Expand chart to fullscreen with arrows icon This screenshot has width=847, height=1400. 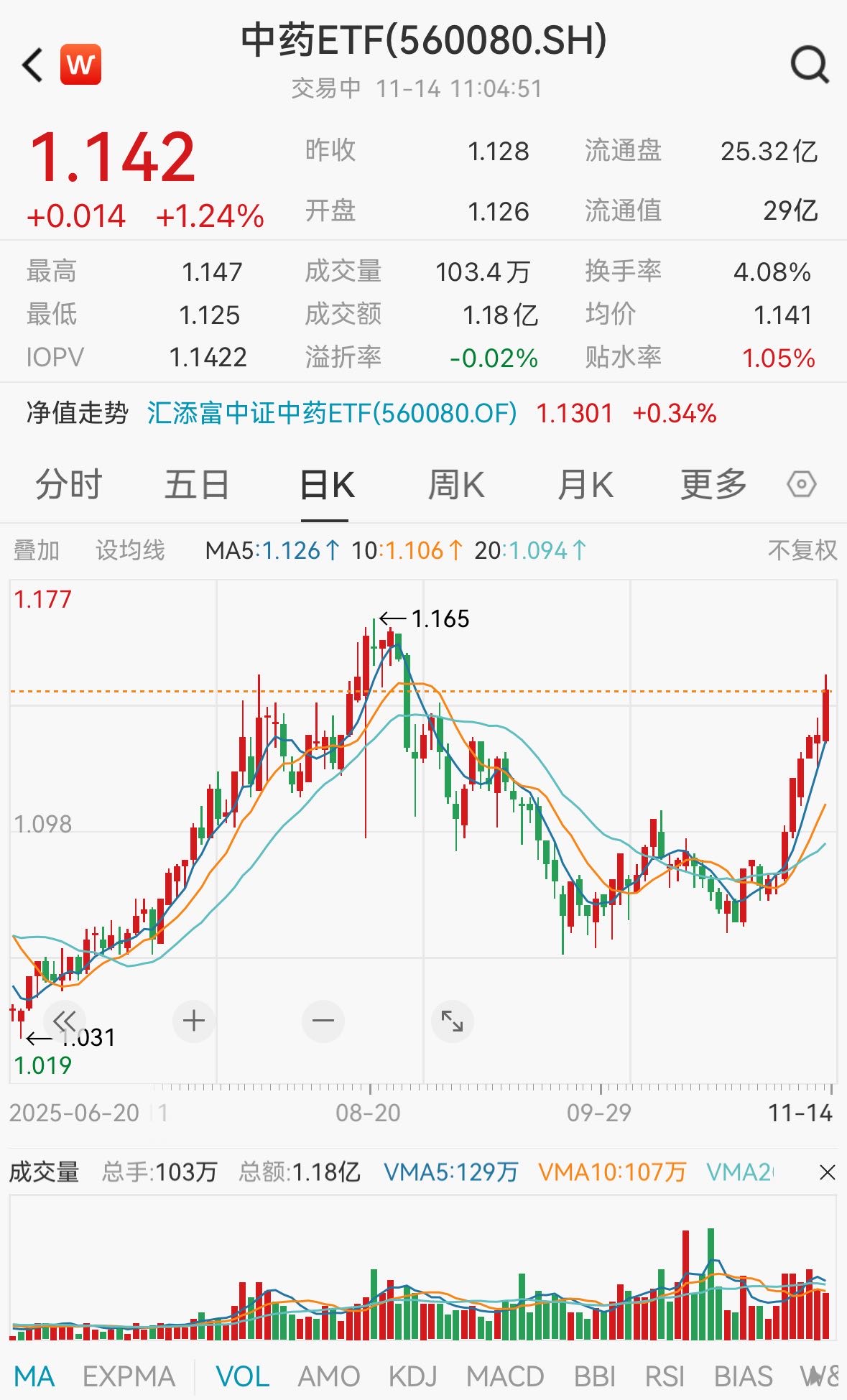coord(451,1021)
